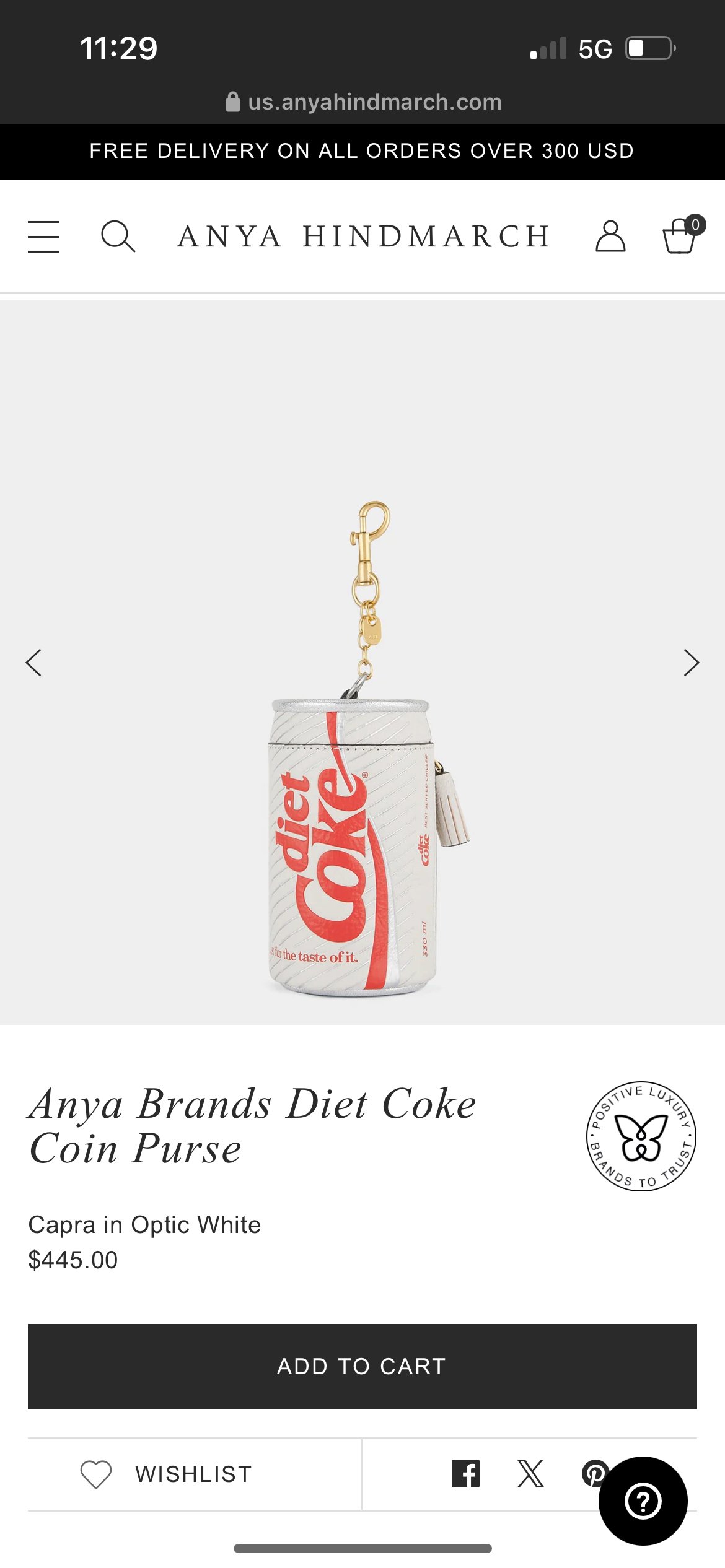This screenshot has height=1568, width=725.
Task: Share this product on Facebook
Action: coord(465,1474)
